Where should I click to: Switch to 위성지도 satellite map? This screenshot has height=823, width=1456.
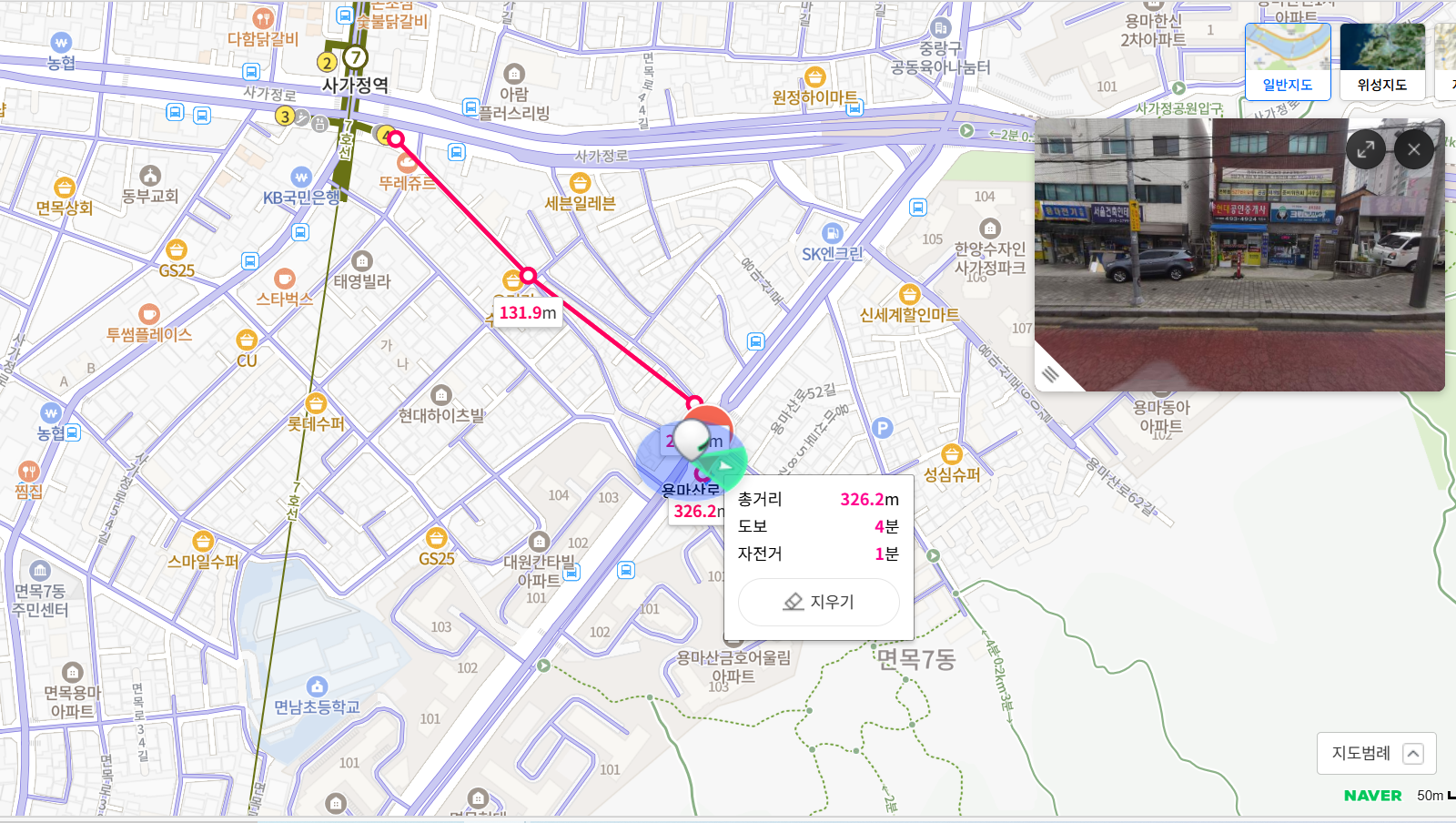click(1381, 61)
